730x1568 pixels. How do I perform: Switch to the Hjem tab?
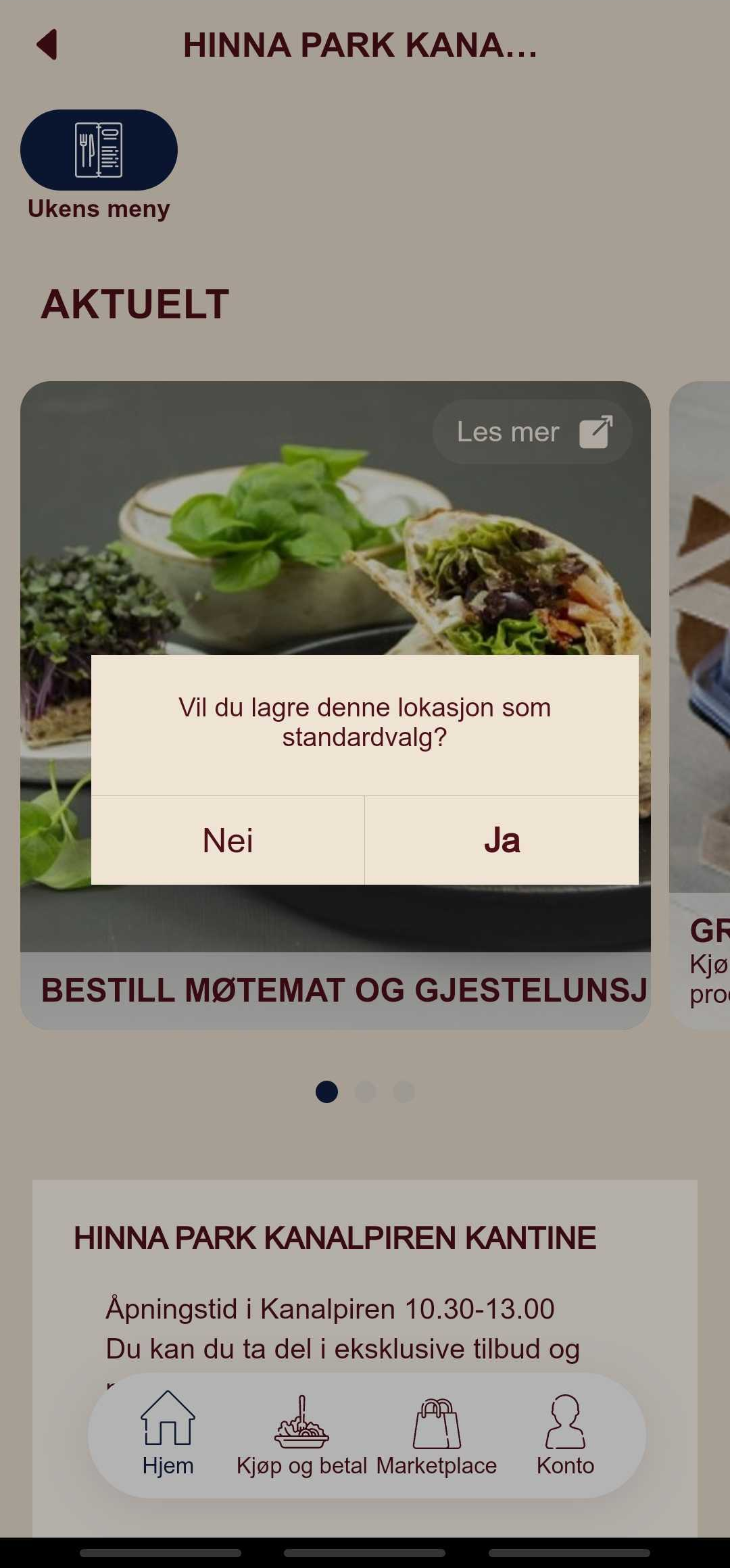(x=168, y=1433)
